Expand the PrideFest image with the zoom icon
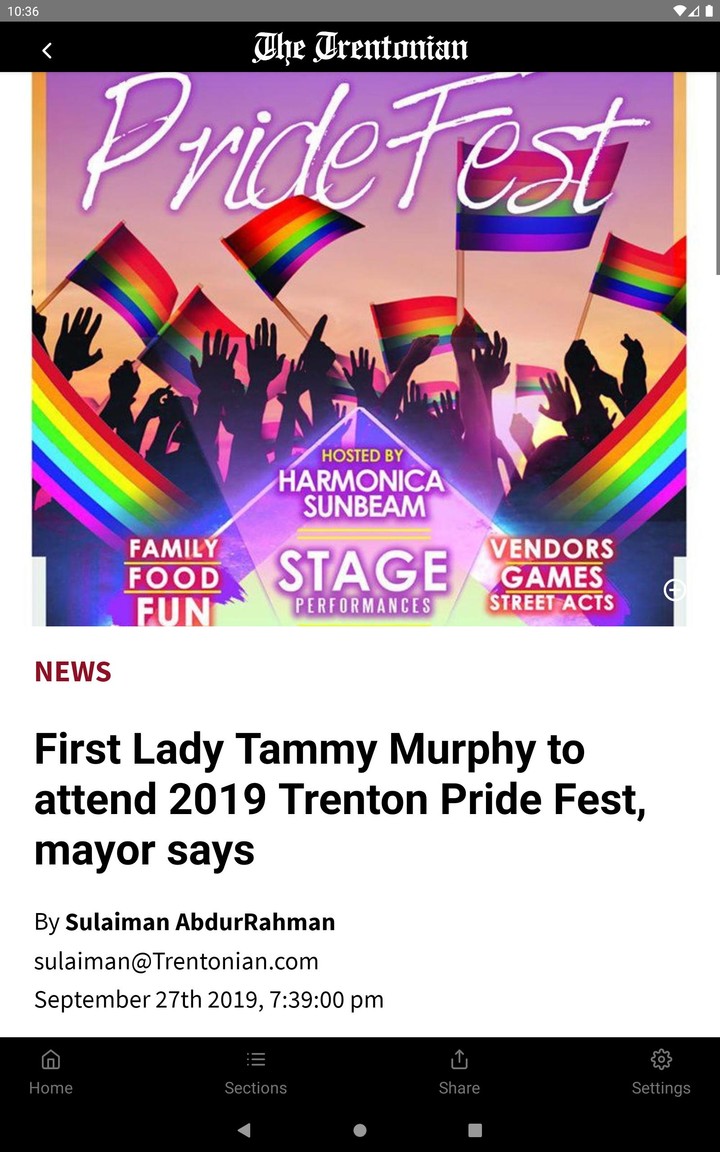This screenshot has width=720, height=1152. click(674, 590)
